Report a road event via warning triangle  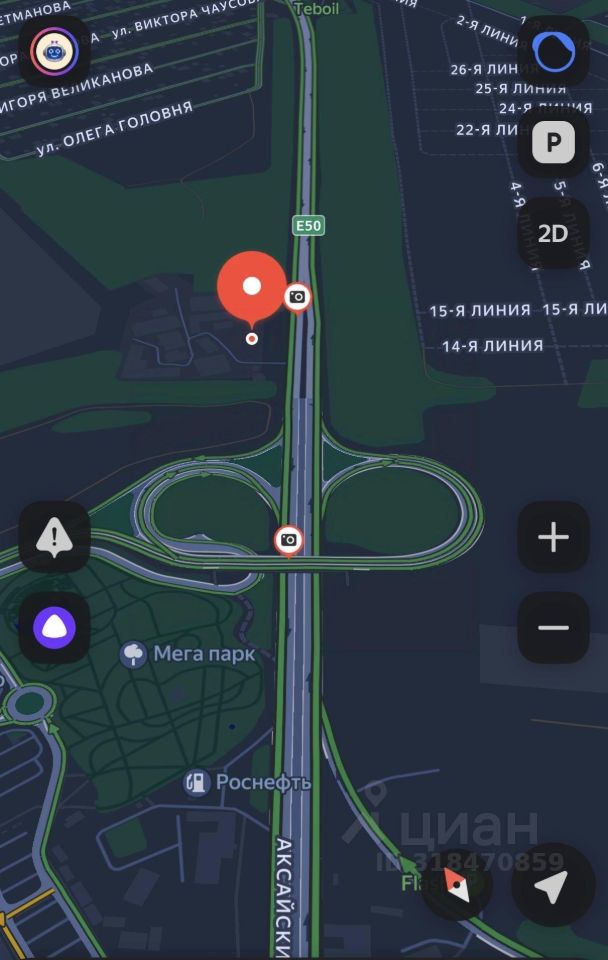54,538
